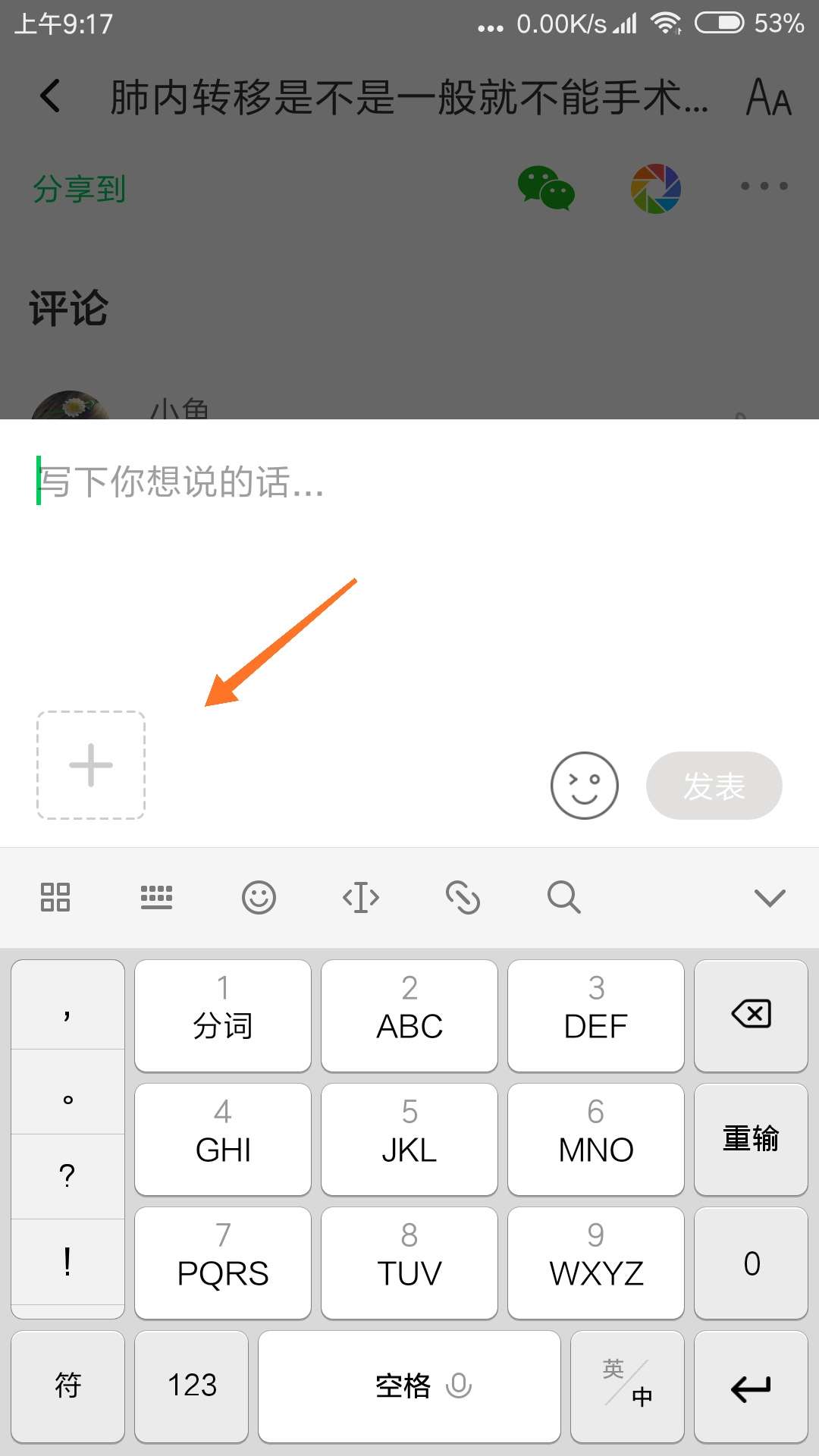The height and width of the screenshot is (1456, 819).
Task: Open the keyboard toolbar's smiley emoji panel
Action: point(259,897)
